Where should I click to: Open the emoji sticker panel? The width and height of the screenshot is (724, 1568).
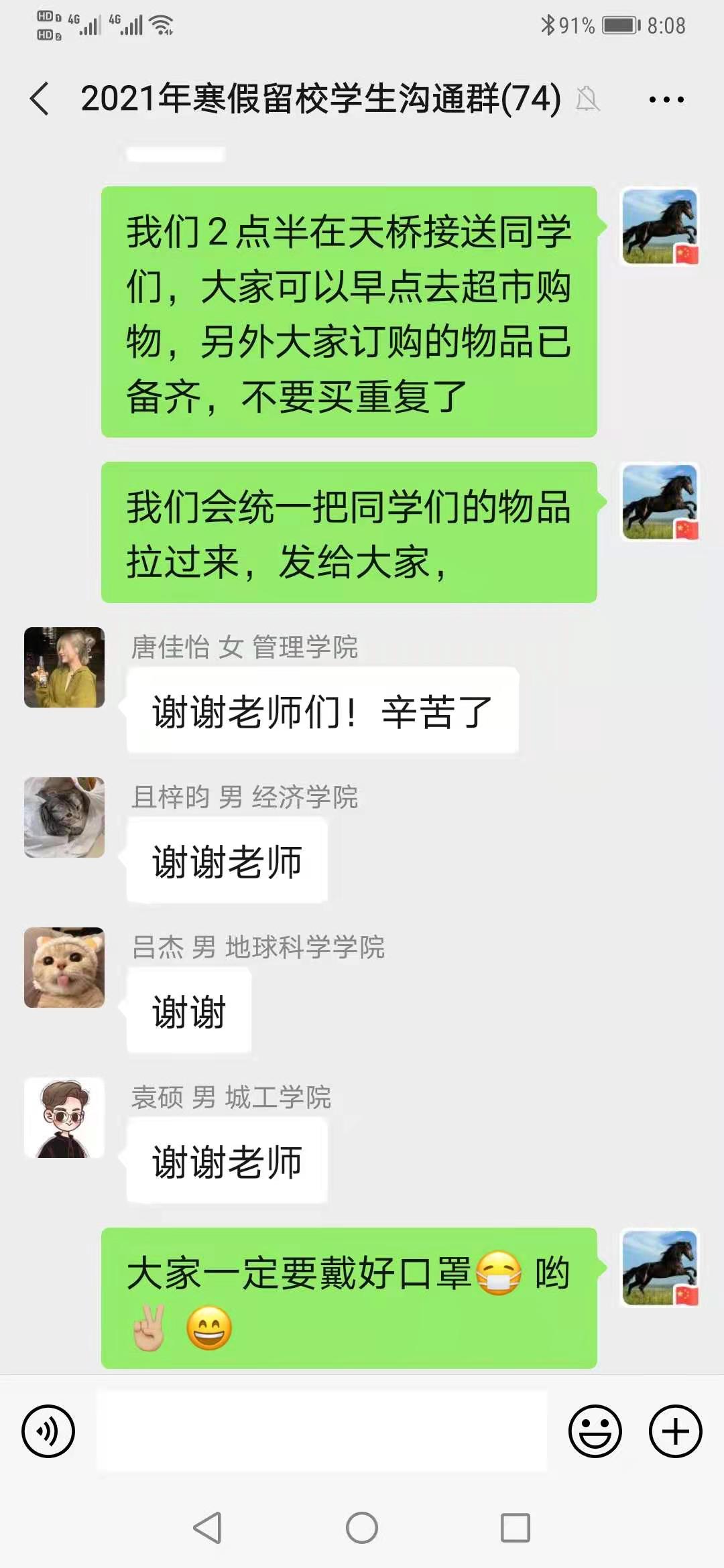pyautogui.click(x=595, y=1431)
